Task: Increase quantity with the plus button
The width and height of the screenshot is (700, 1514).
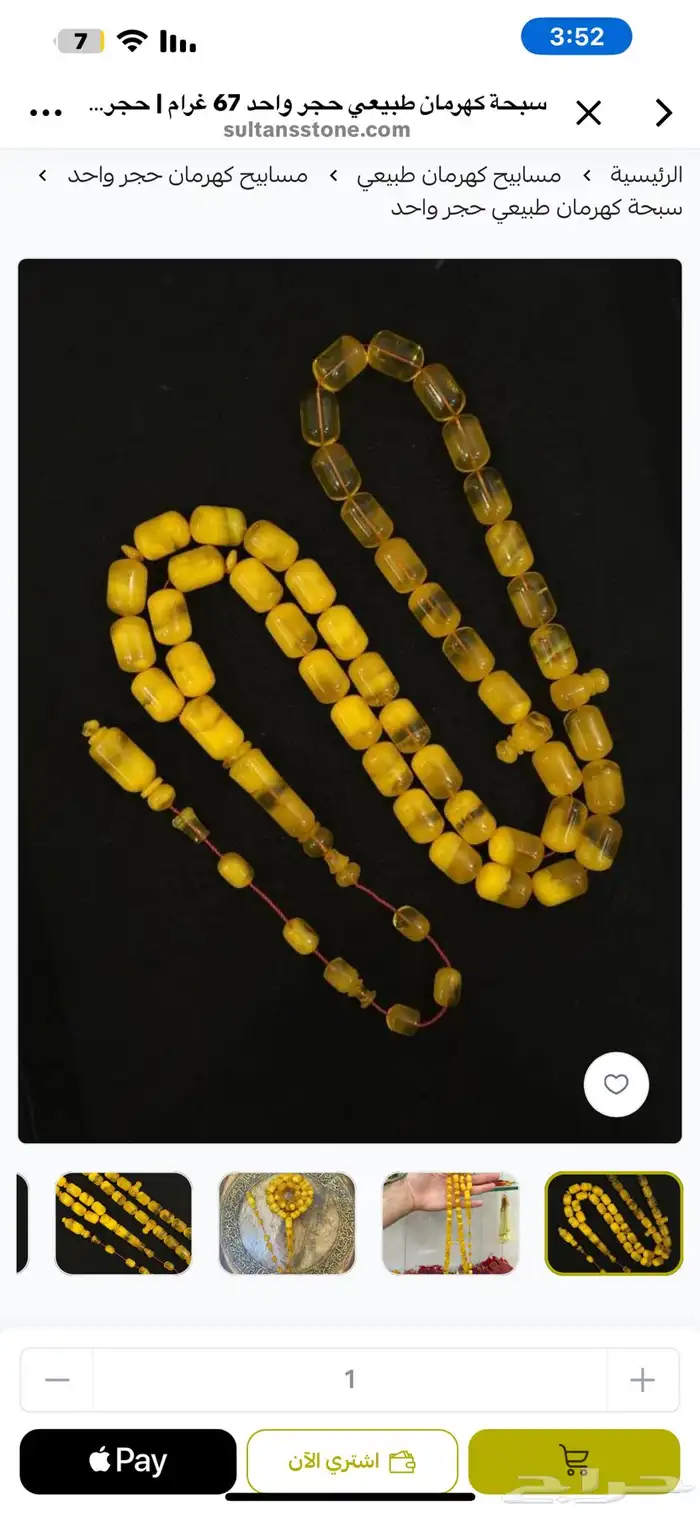Action: click(x=641, y=1380)
